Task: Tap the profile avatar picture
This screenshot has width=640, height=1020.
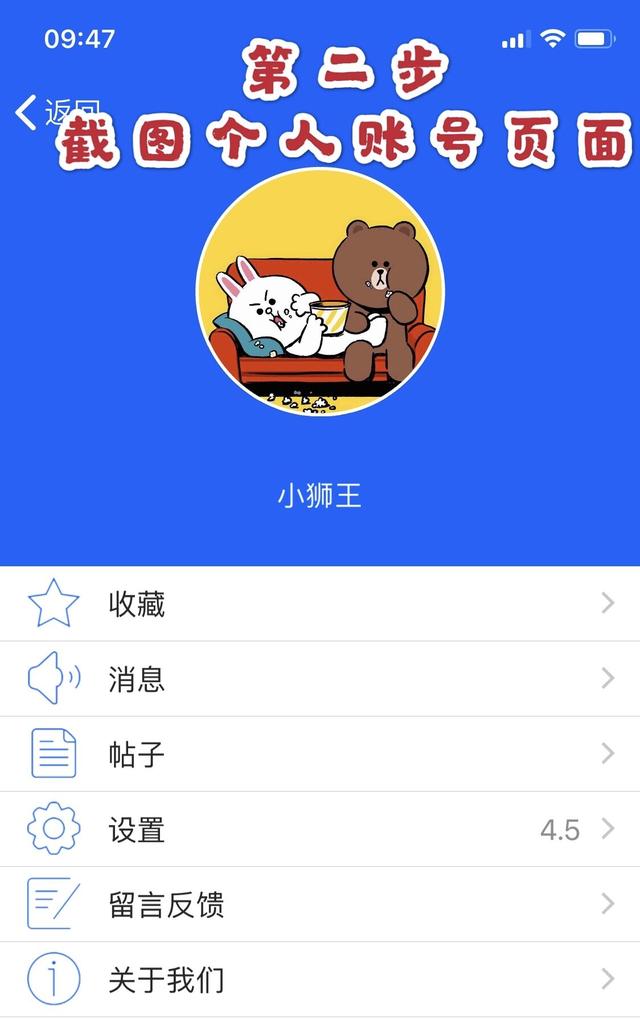Action: [x=320, y=292]
